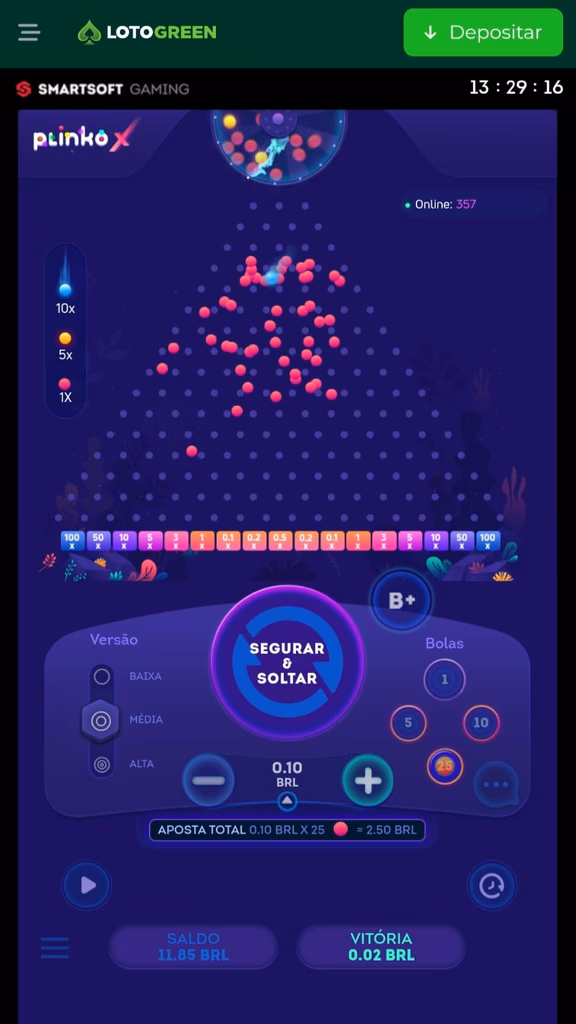Choose 5 balls
This screenshot has height=1024, width=576.
click(408, 723)
